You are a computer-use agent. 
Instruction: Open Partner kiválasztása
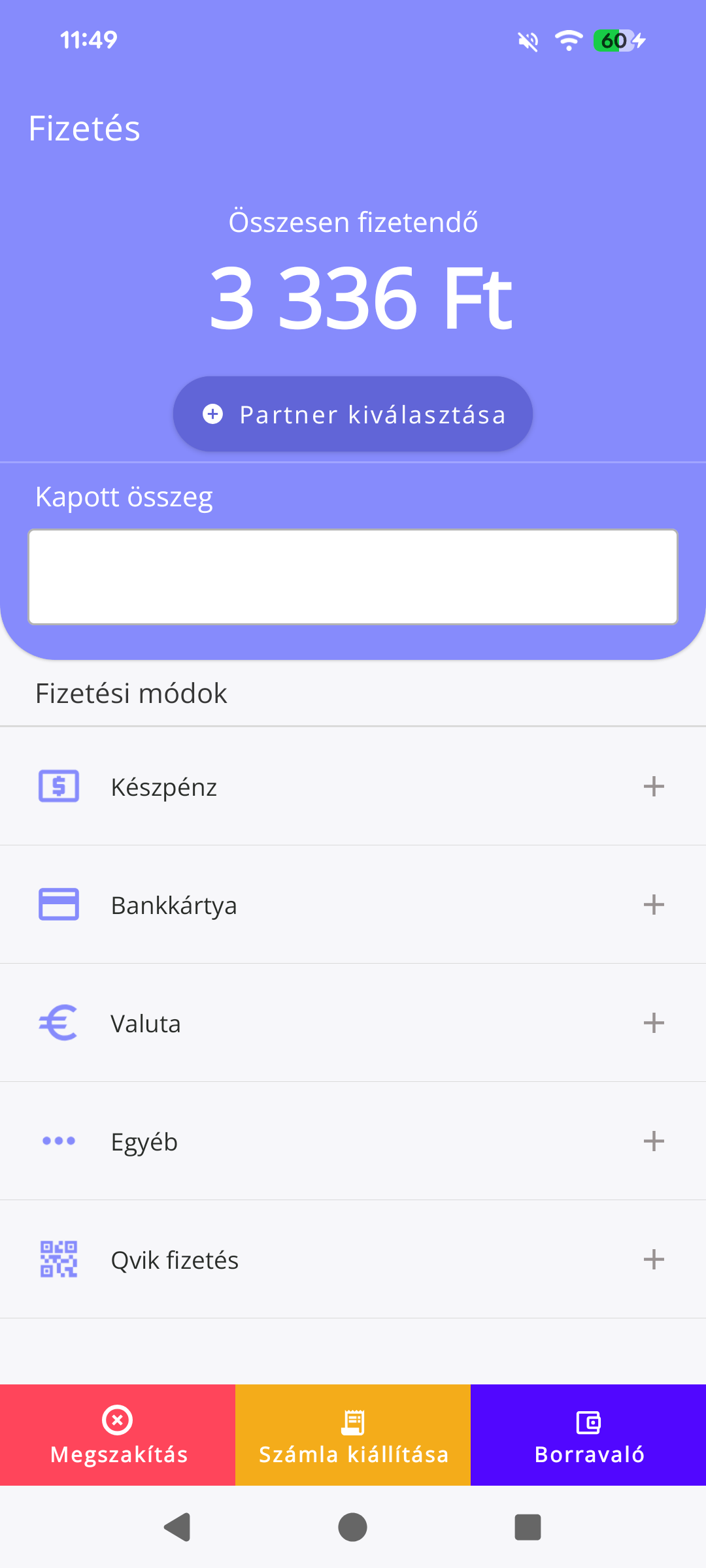click(x=352, y=414)
